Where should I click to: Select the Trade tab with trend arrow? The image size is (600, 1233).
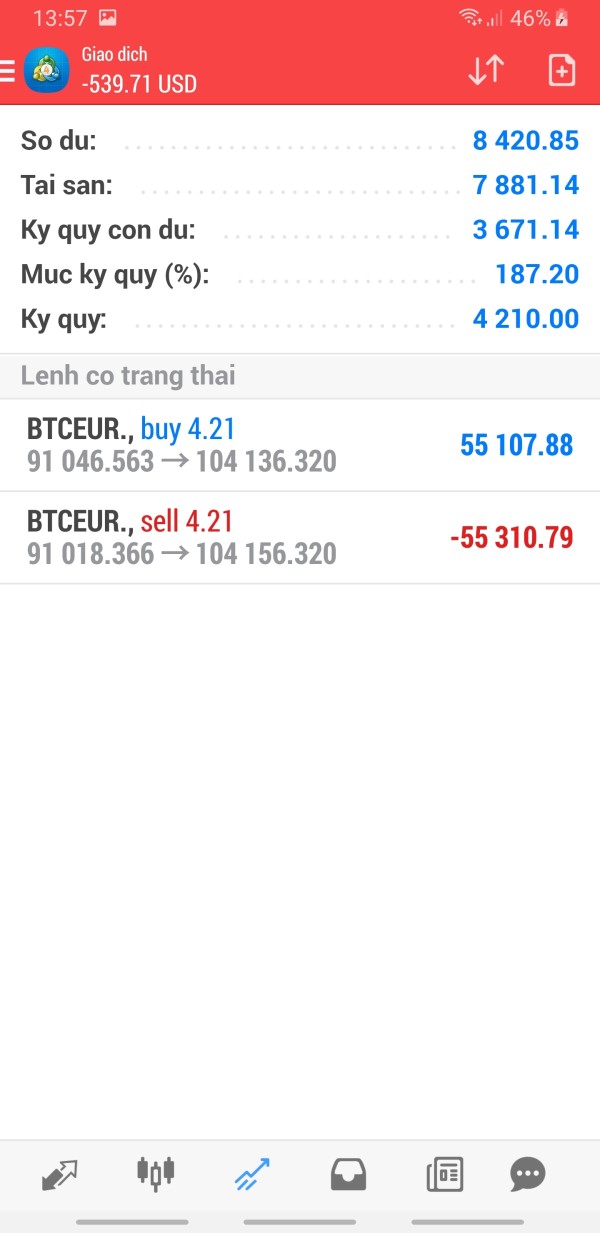click(252, 1173)
